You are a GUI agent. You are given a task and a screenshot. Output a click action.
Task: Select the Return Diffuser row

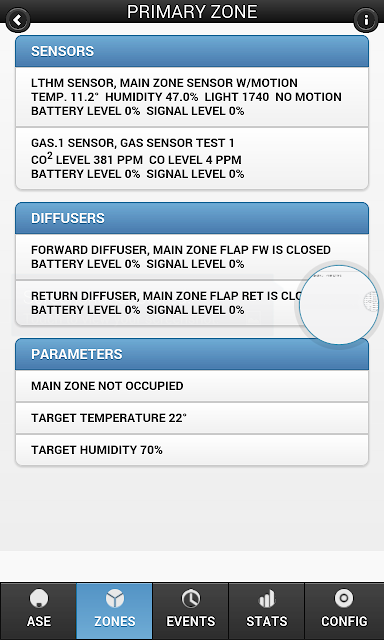coord(192,303)
